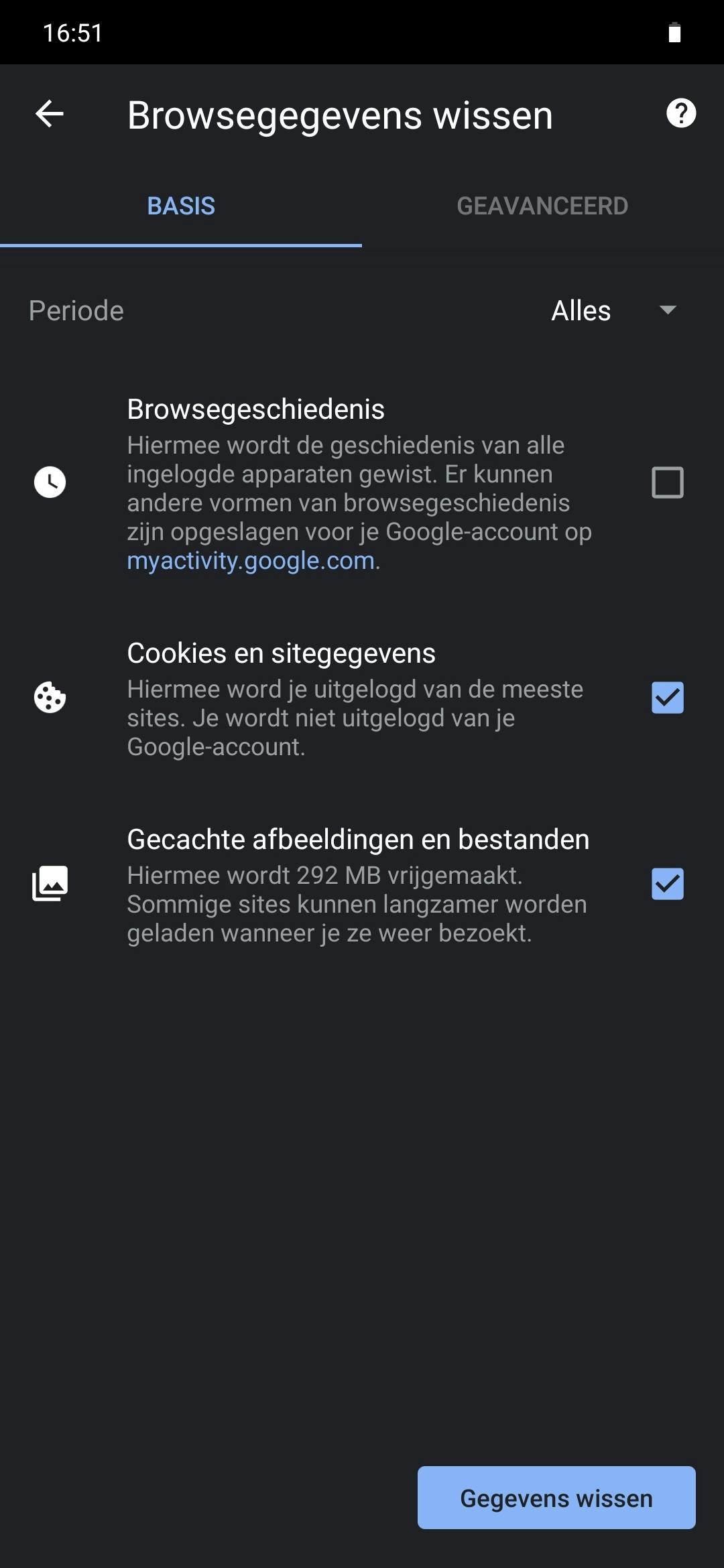Select the BASIS tab
Image resolution: width=724 pixels, height=1568 pixels.
[181, 206]
